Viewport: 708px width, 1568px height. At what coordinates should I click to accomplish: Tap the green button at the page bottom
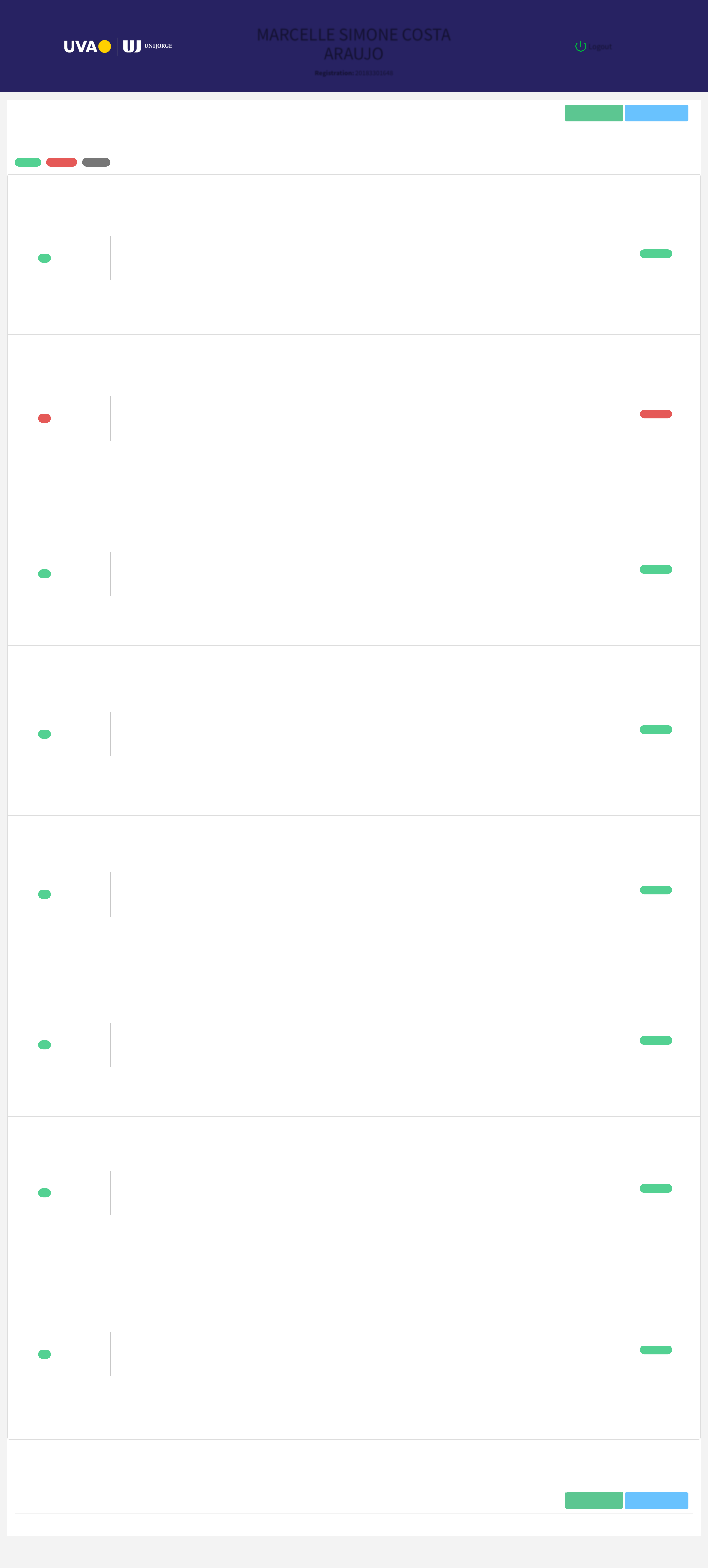pyautogui.click(x=593, y=1500)
